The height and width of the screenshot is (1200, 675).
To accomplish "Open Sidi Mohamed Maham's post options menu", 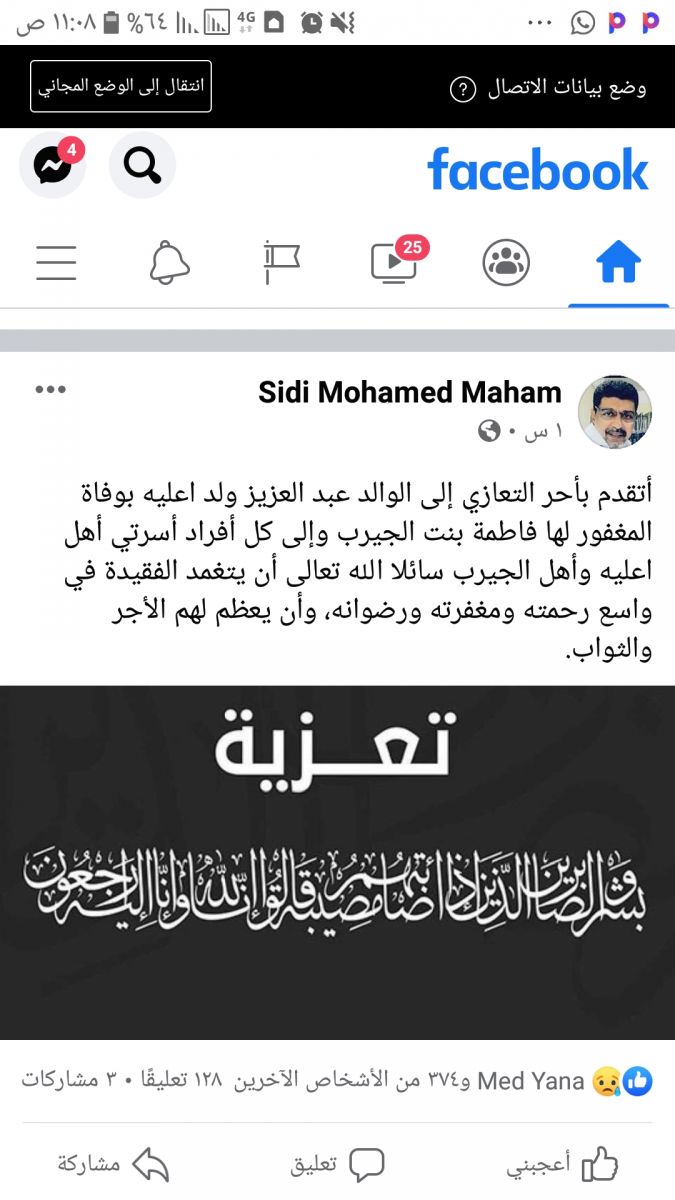I will click(x=50, y=390).
